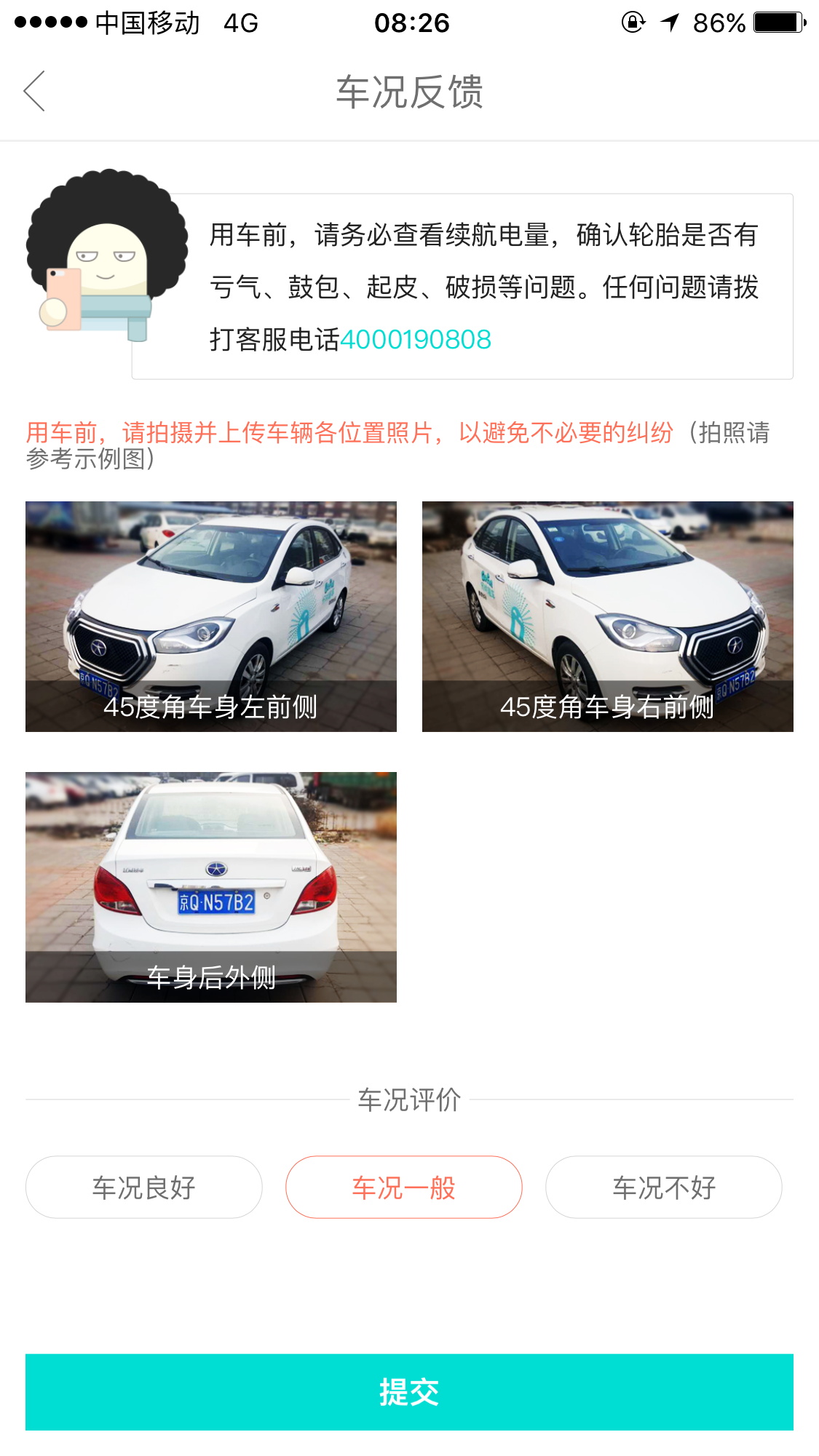Upload photo for 车身后外侧

[x=211, y=887]
